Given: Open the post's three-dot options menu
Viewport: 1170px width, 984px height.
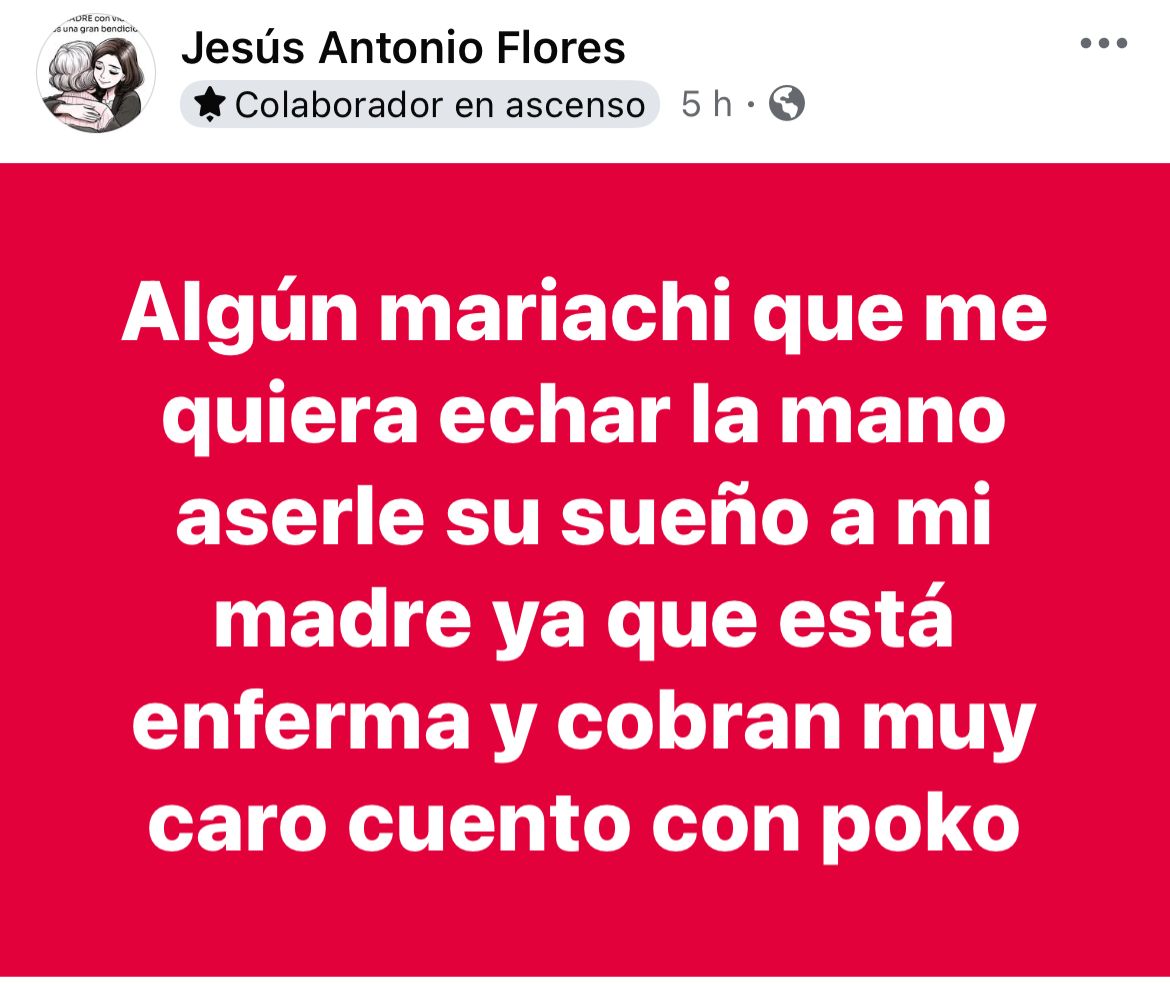Looking at the screenshot, I should (x=1104, y=44).
